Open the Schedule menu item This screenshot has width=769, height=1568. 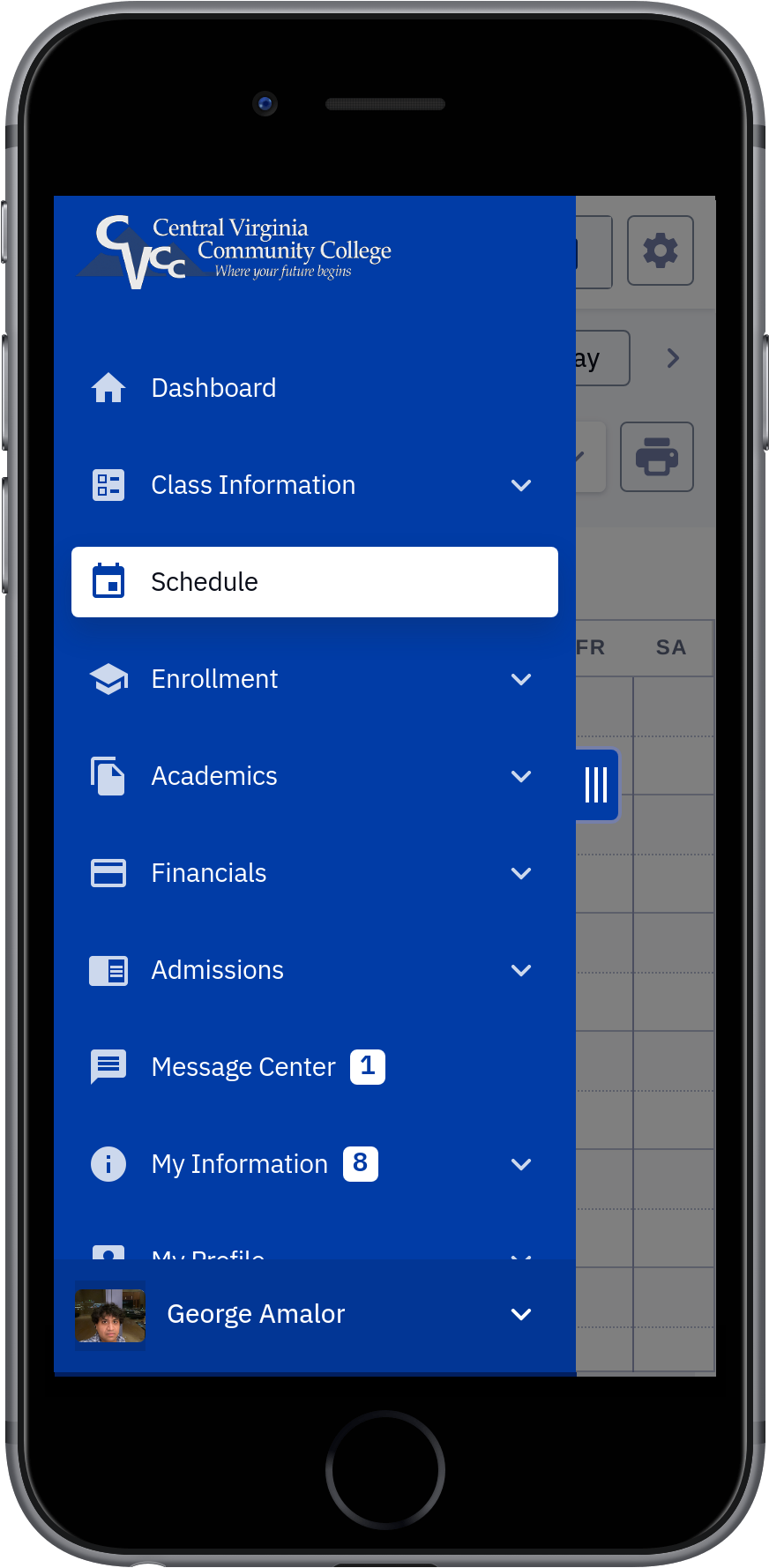pyautogui.click(x=314, y=582)
